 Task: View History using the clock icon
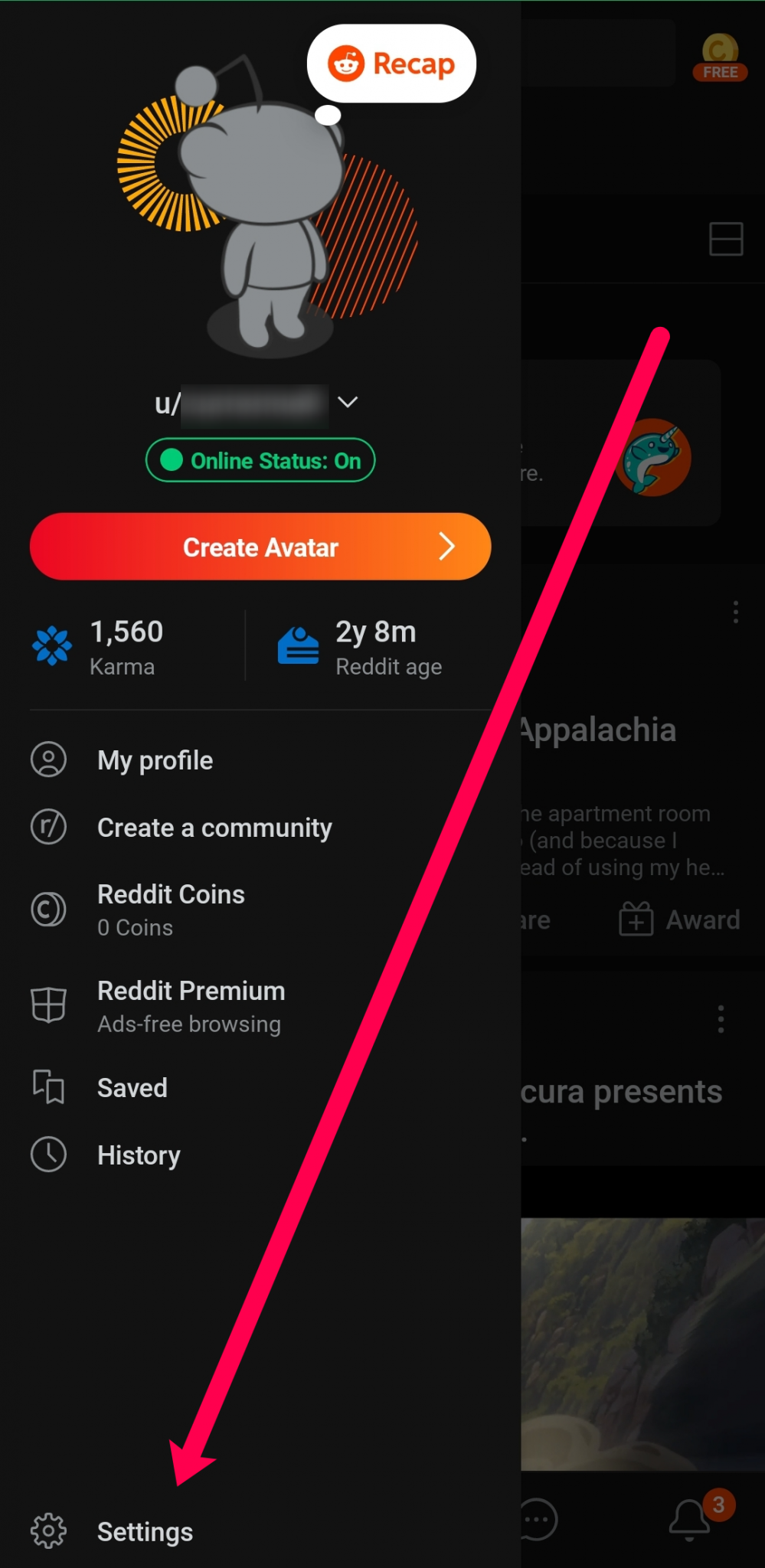coord(48,1155)
